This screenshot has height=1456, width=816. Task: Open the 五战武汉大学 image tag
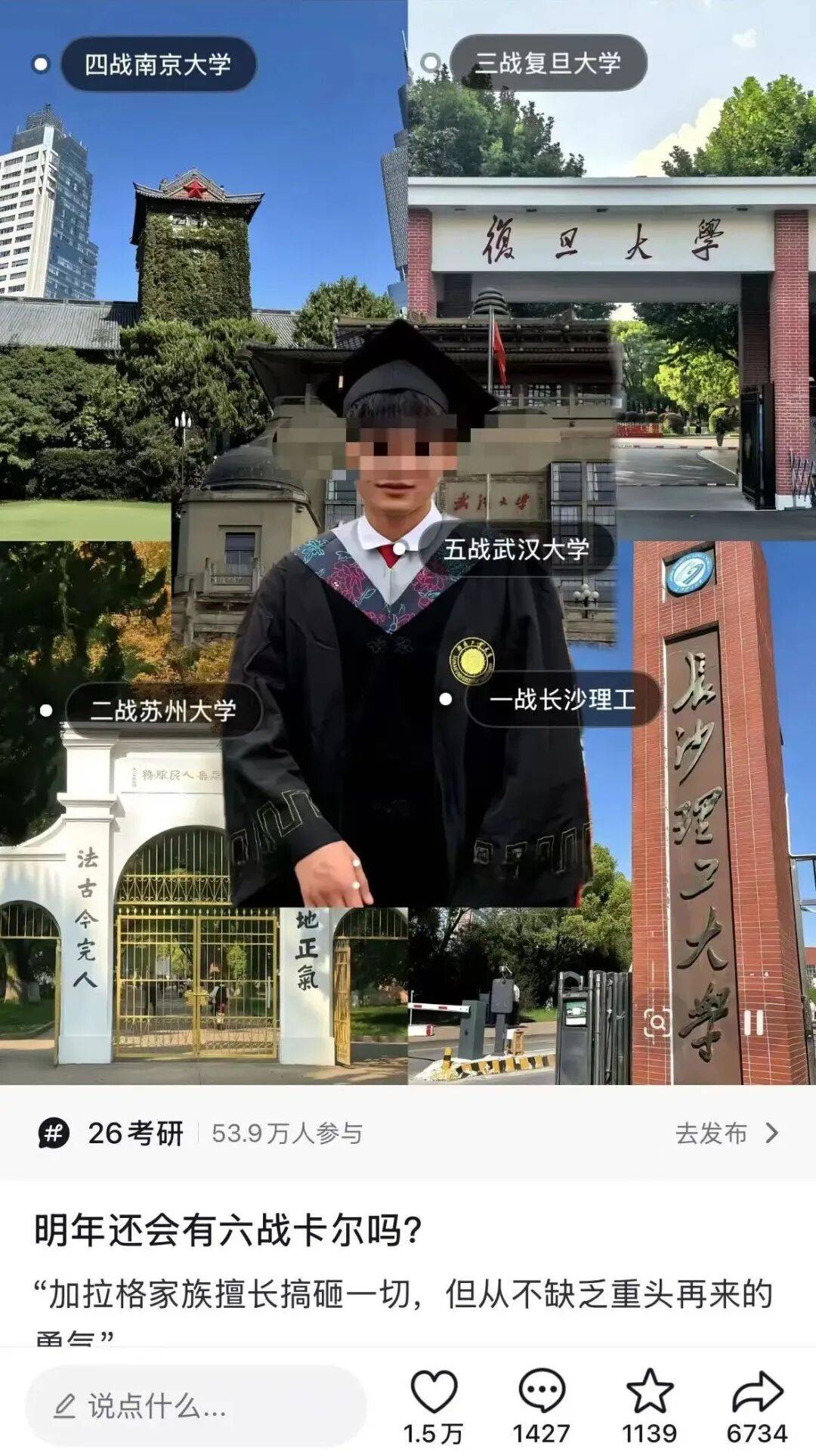(516, 549)
